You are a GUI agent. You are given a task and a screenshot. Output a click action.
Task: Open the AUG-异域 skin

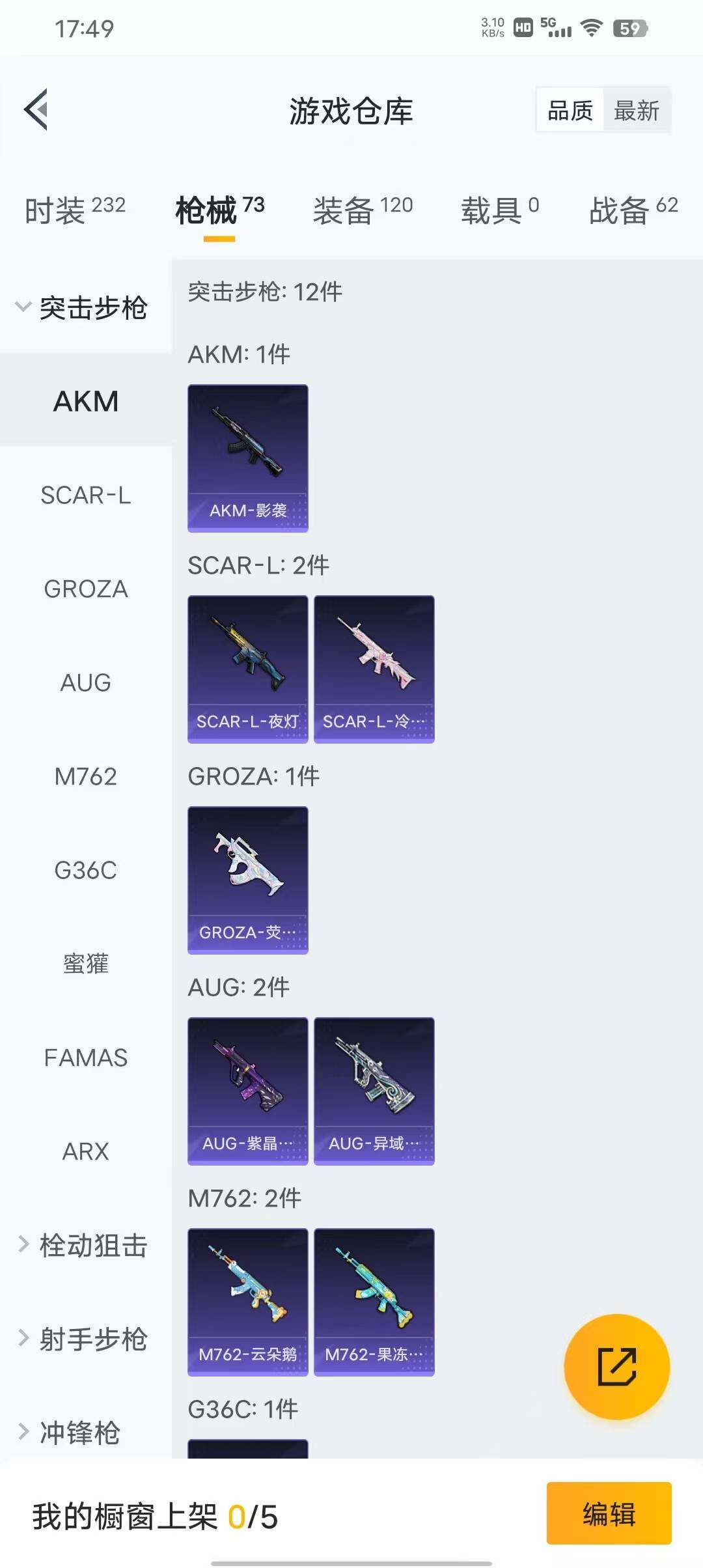[374, 1091]
